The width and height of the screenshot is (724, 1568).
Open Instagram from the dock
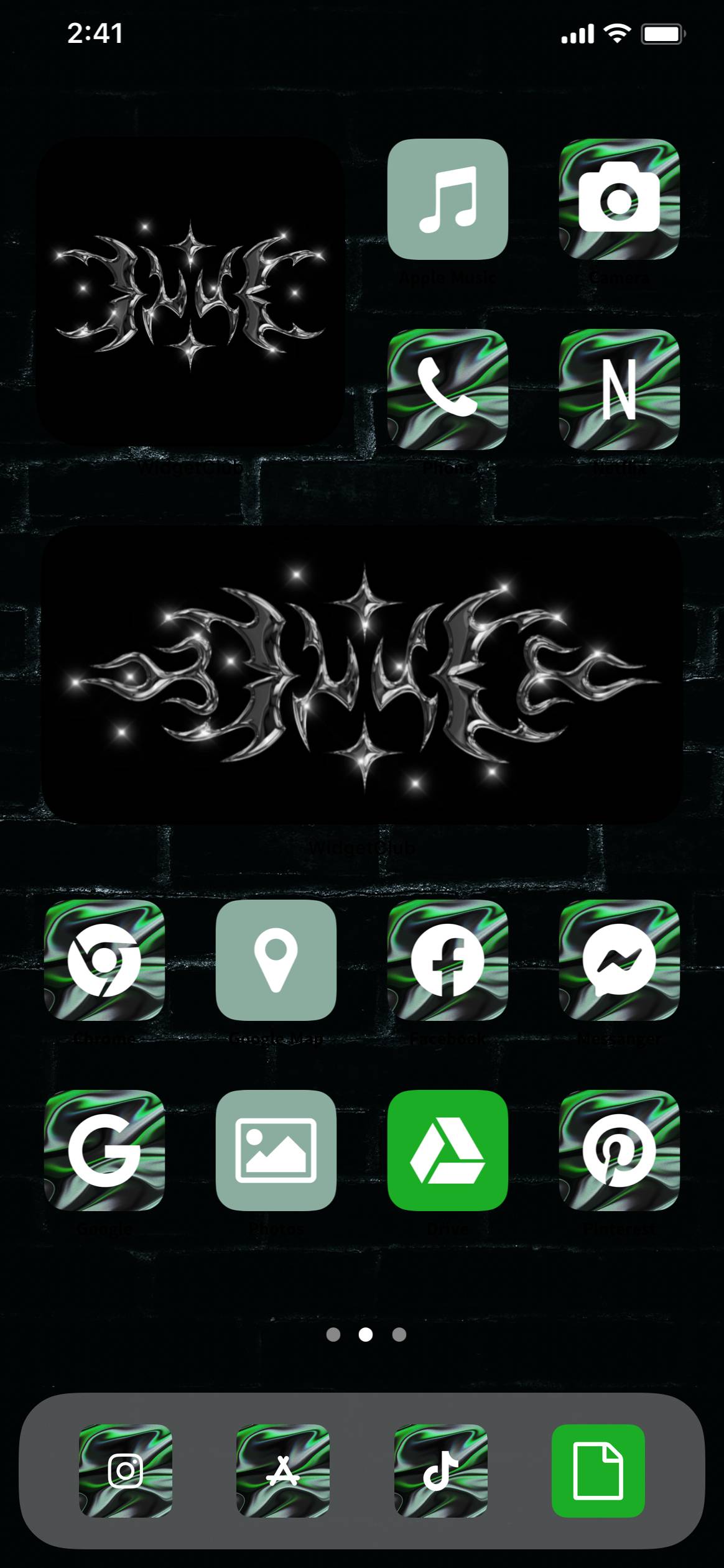click(126, 1471)
